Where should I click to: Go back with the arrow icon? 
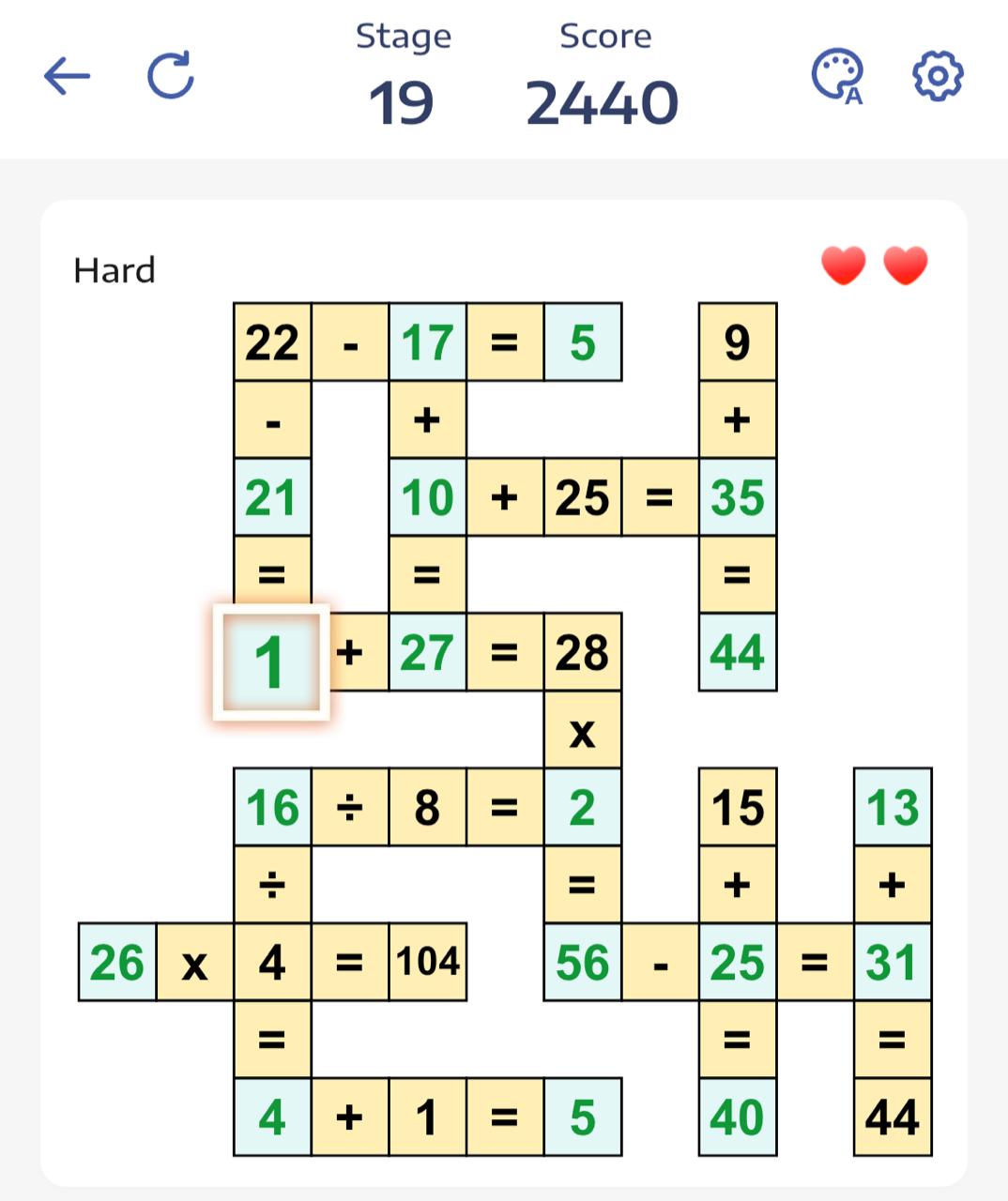[67, 76]
